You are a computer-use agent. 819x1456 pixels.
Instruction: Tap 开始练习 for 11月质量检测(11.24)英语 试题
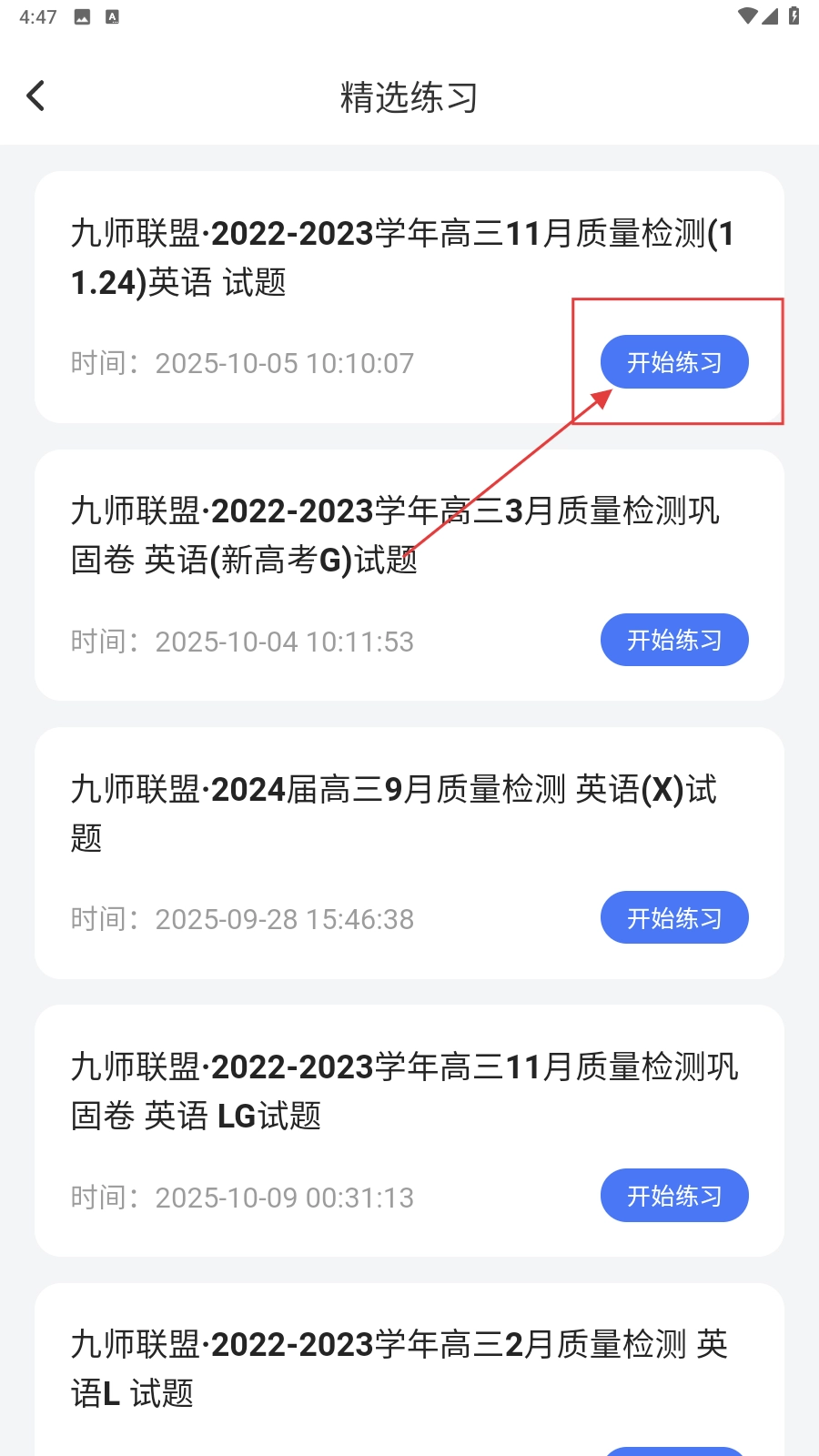673,362
